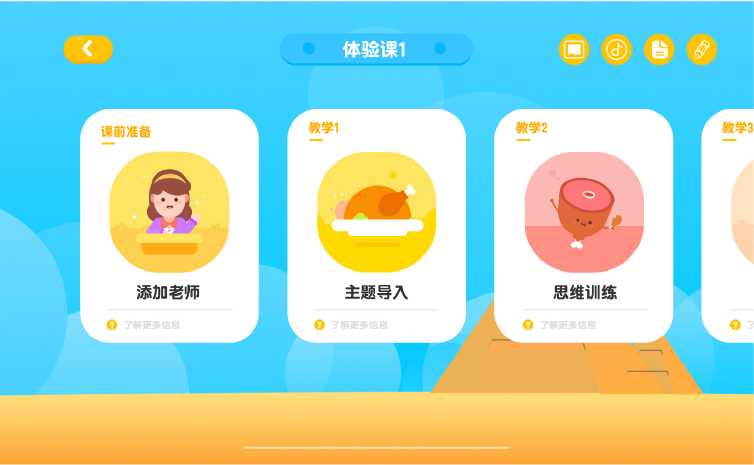Image resolution: width=754 pixels, height=465 pixels.
Task: Go back with the yellow arrow
Action: 88,49
